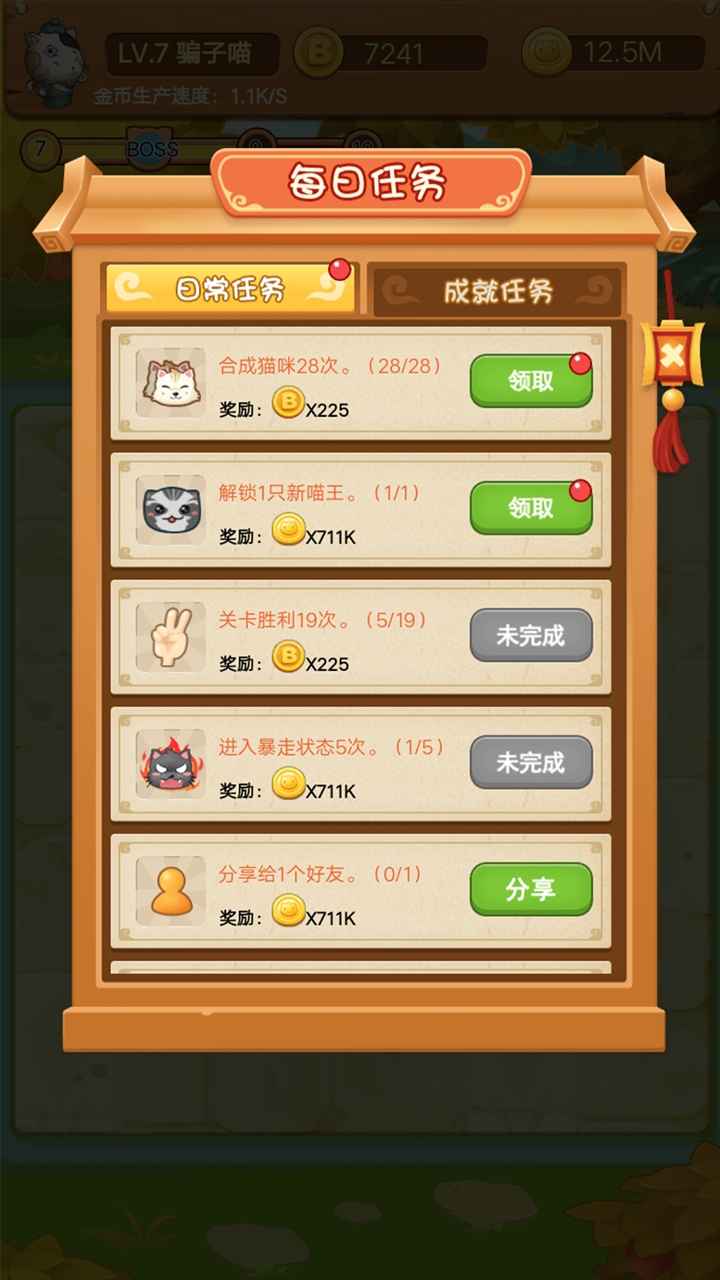The width and height of the screenshot is (720, 1280).
Task: Share with a friend via 分享 button
Action: coord(530,889)
